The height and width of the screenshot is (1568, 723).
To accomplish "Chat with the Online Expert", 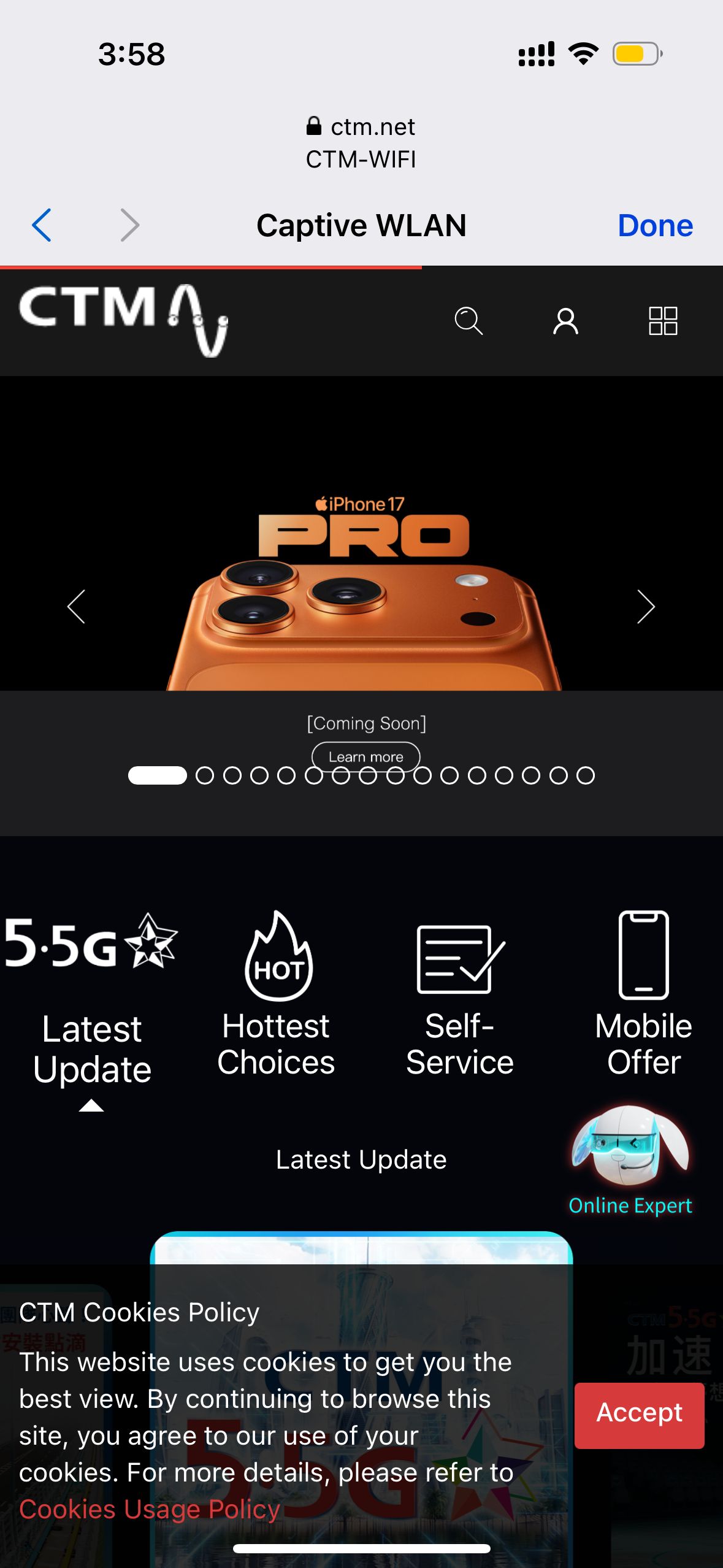I will [x=630, y=1159].
